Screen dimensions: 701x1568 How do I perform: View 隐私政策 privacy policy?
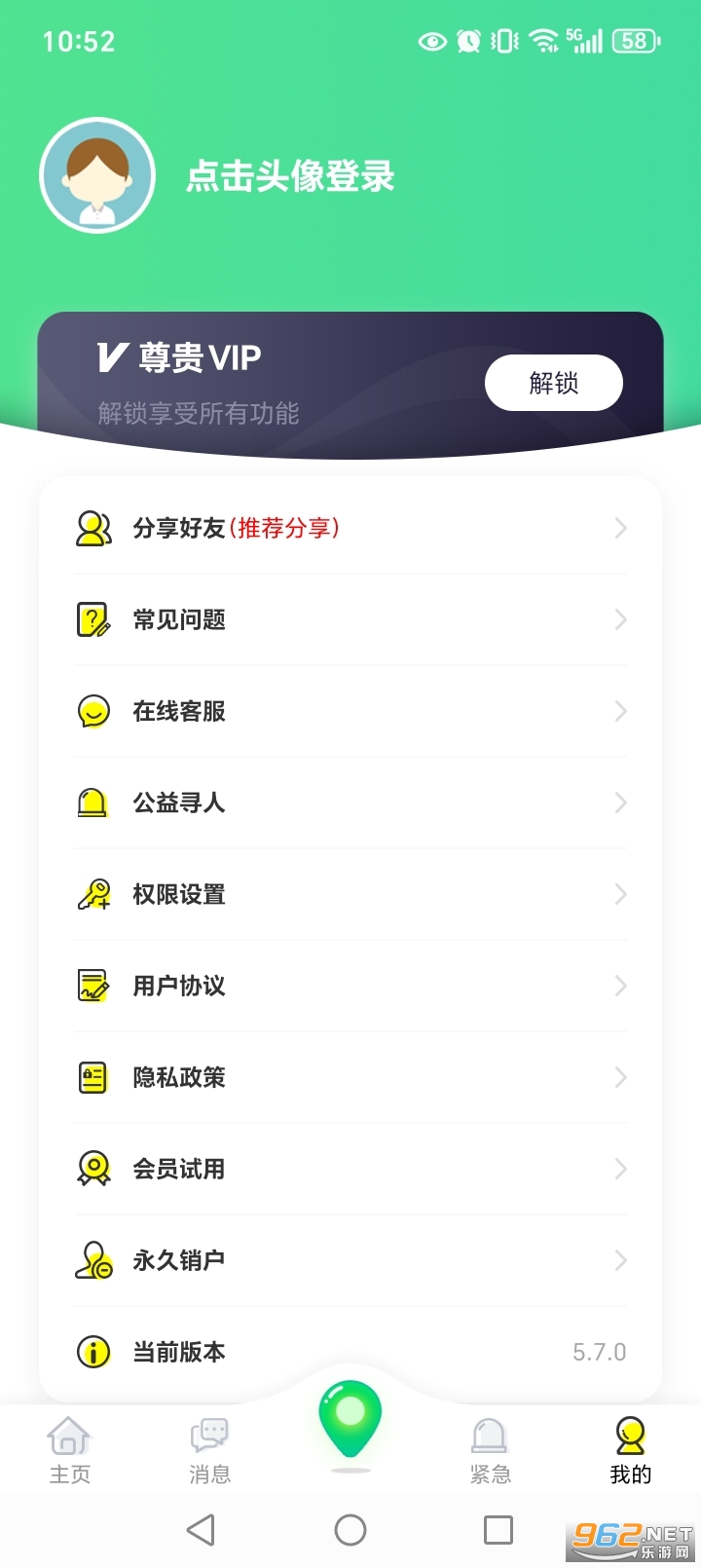[x=350, y=1077]
